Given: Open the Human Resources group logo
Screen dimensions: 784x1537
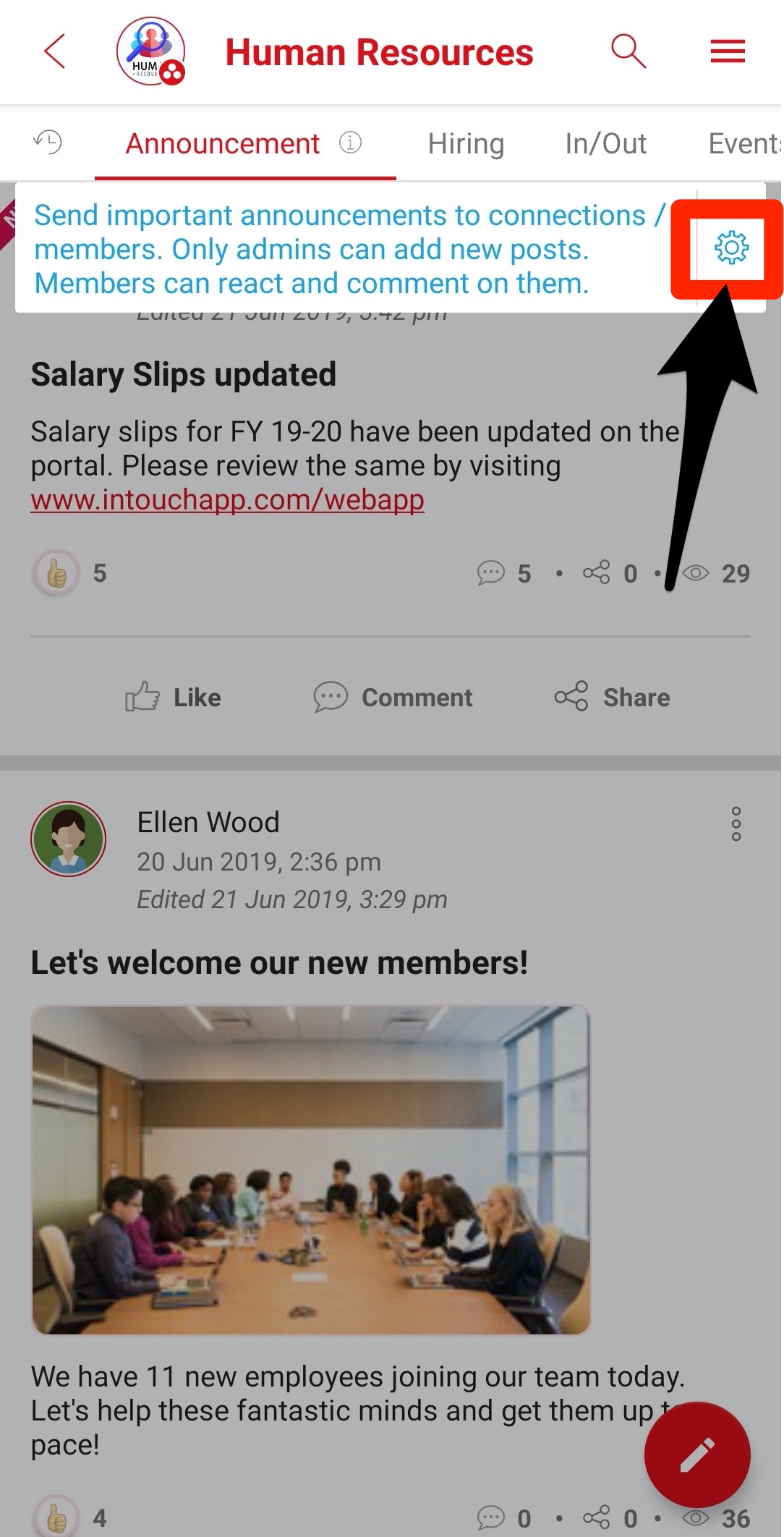Looking at the screenshot, I should tap(150, 51).
